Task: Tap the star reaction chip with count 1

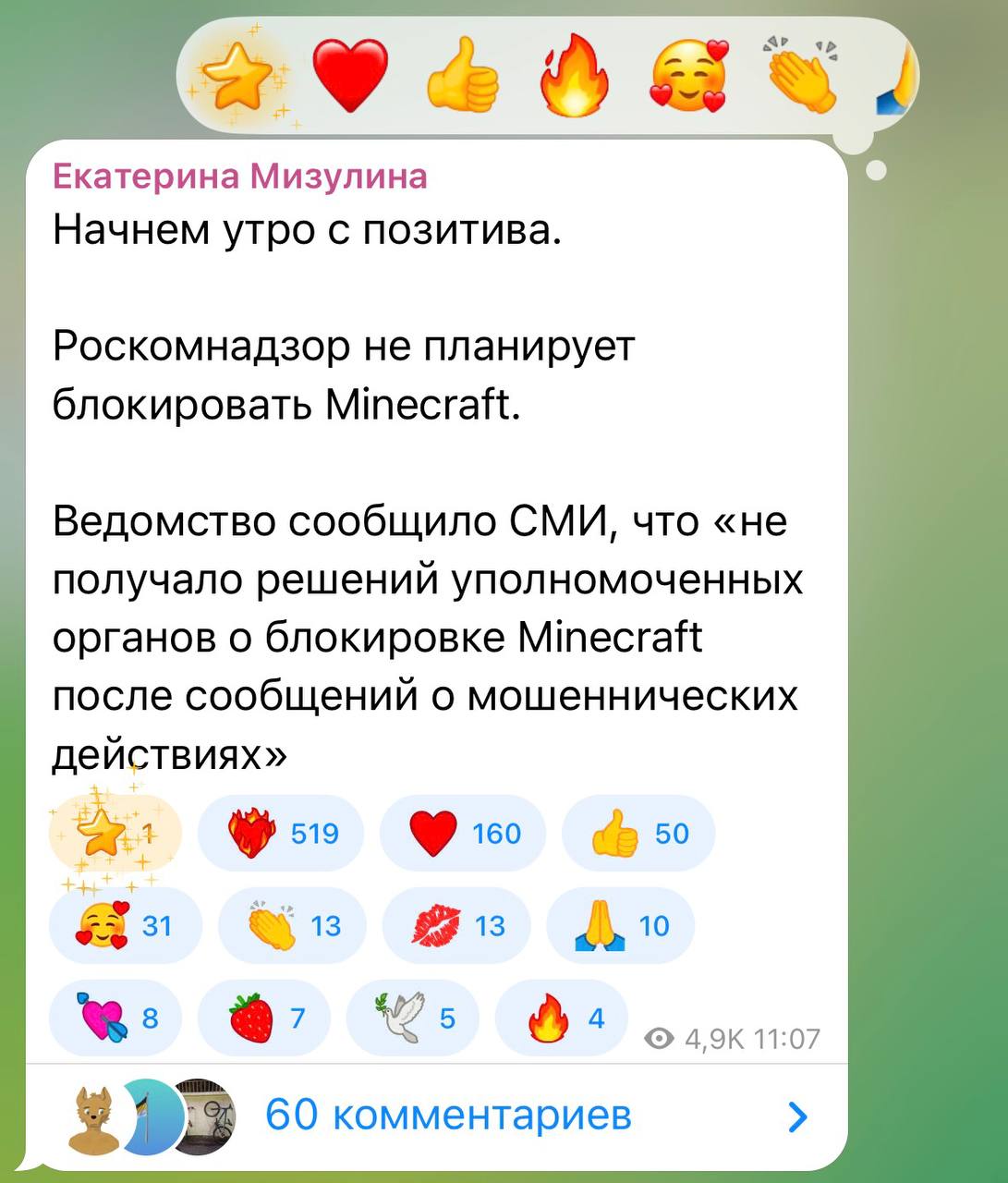Action: [x=115, y=834]
